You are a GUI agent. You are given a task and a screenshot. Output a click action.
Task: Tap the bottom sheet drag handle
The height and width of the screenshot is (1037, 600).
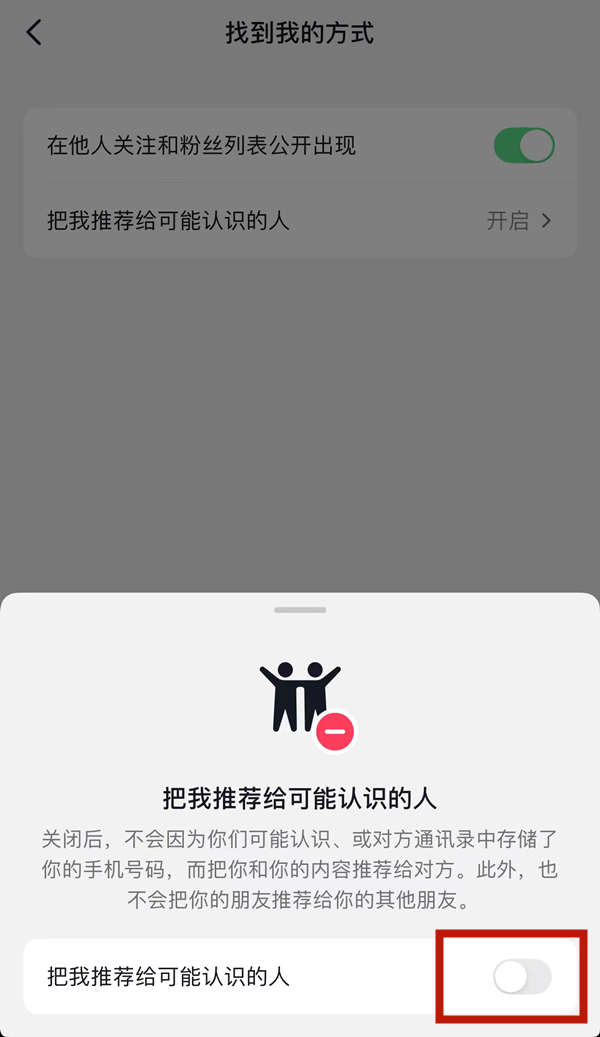pos(300,610)
